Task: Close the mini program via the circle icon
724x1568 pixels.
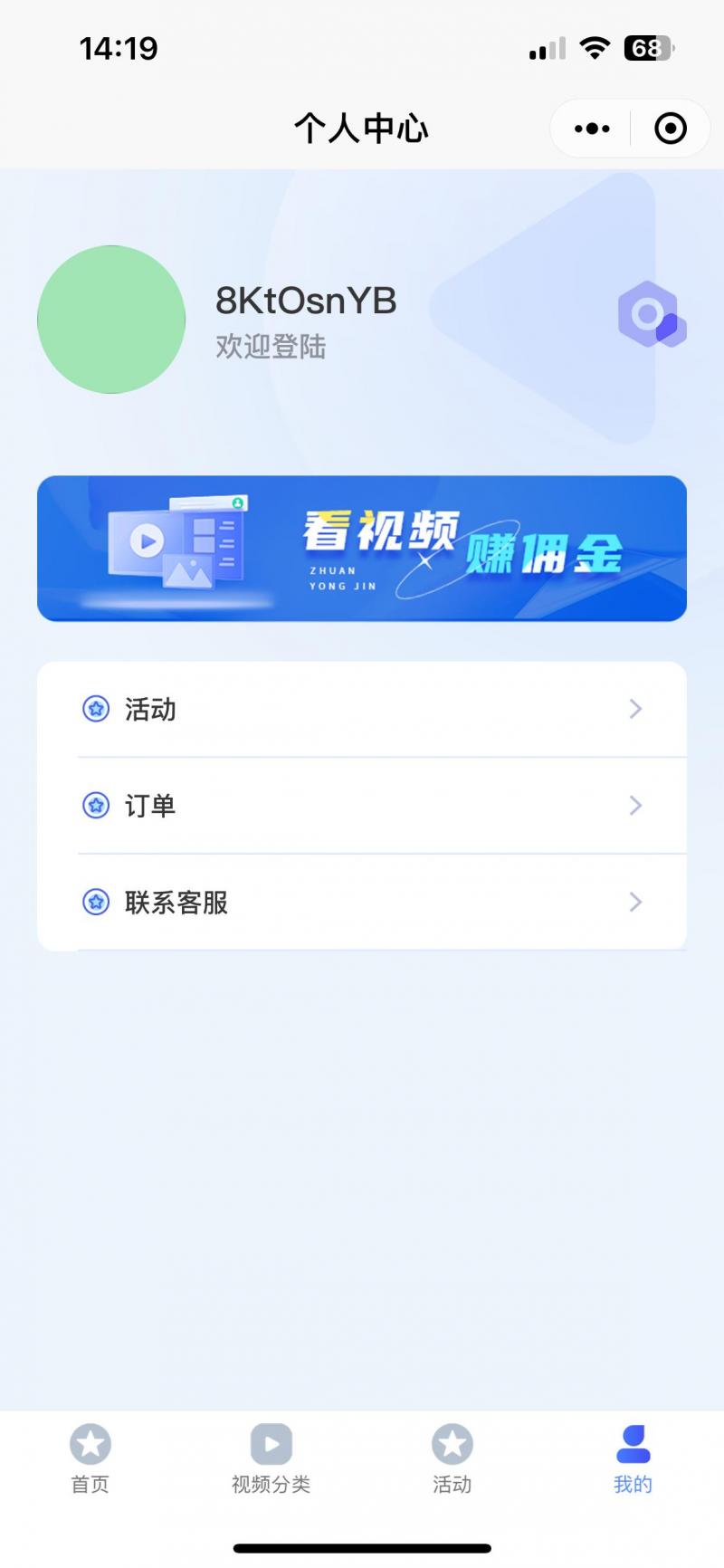Action: tap(671, 129)
